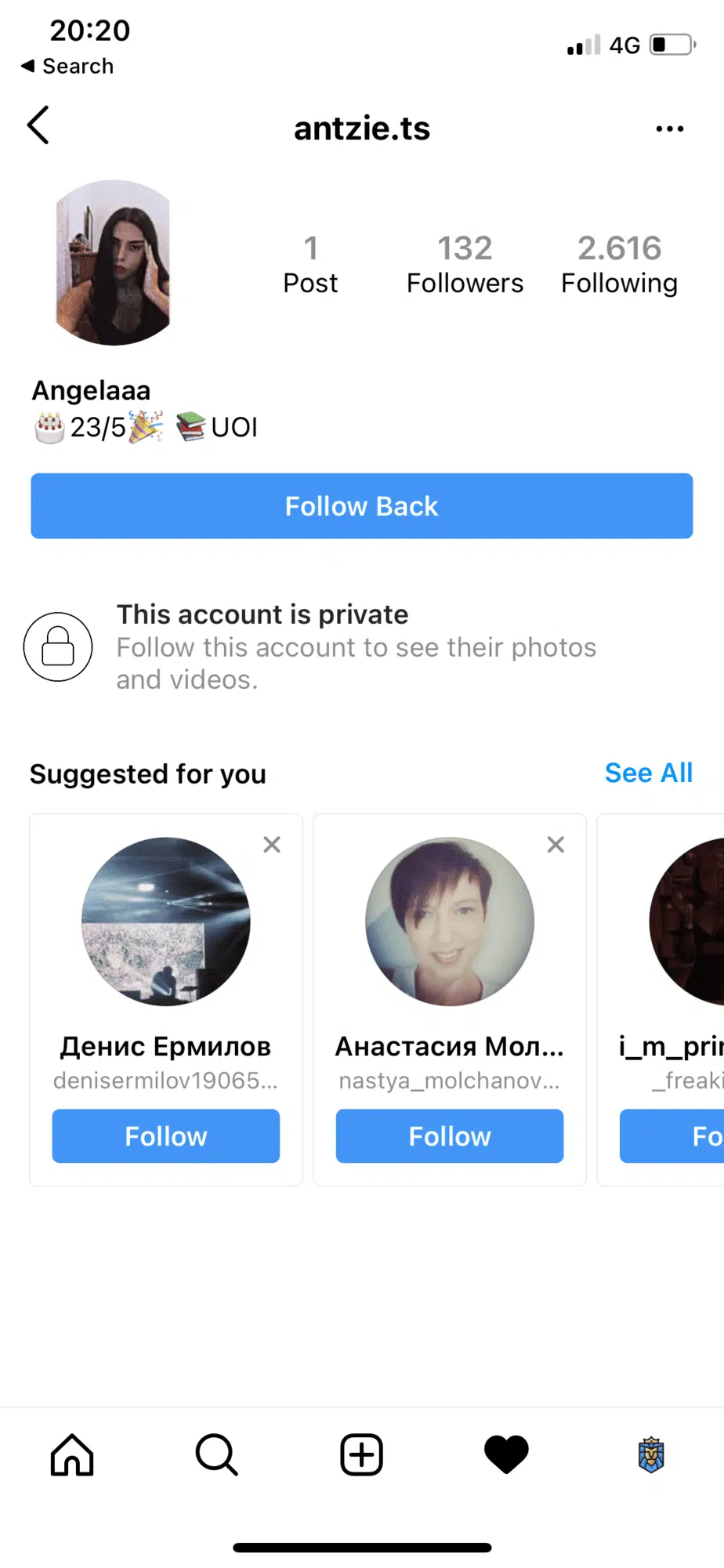Return to Search via status bar

67,67
